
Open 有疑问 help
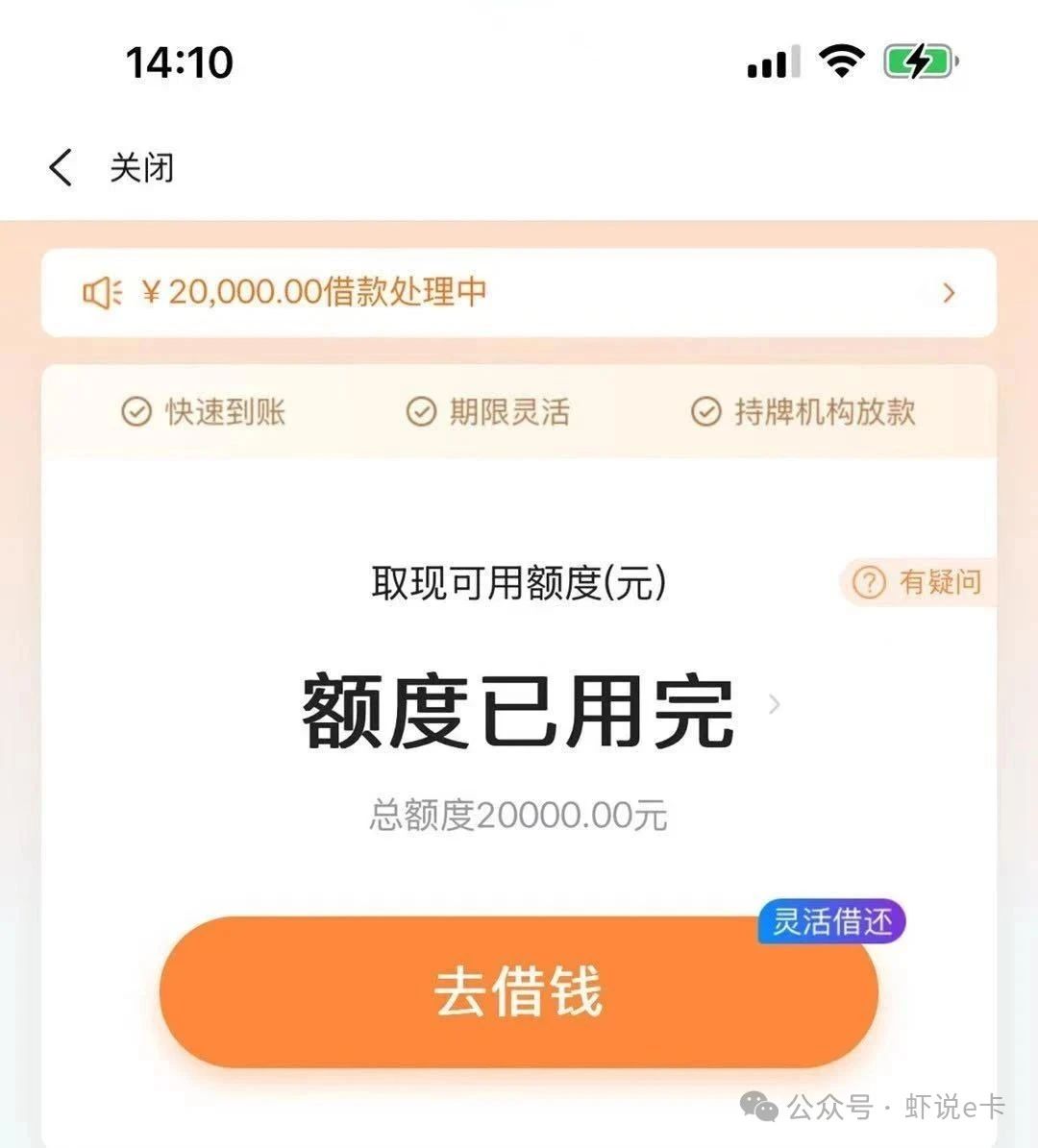[920, 582]
